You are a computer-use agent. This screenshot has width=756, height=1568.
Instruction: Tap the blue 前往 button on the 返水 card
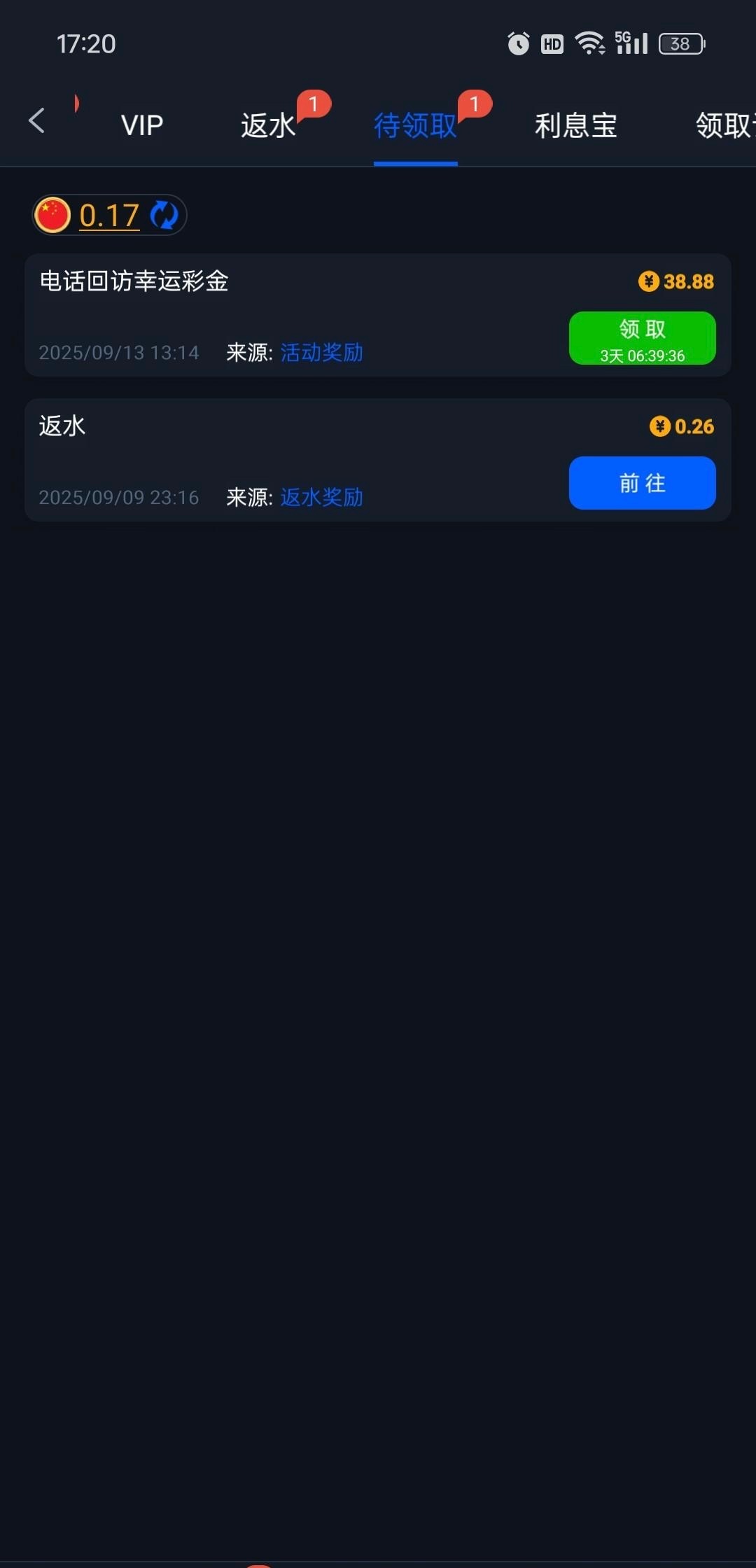click(x=642, y=482)
